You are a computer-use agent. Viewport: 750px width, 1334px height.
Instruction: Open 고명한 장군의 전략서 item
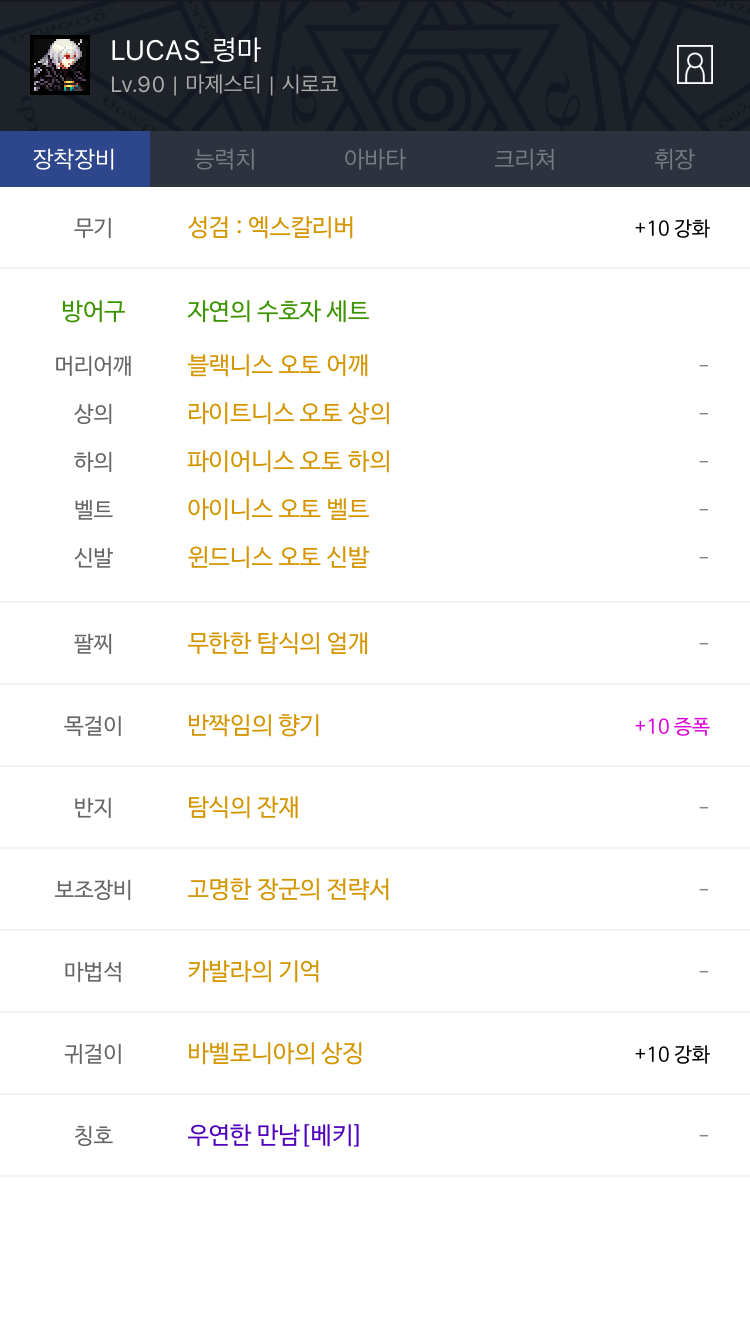point(289,889)
